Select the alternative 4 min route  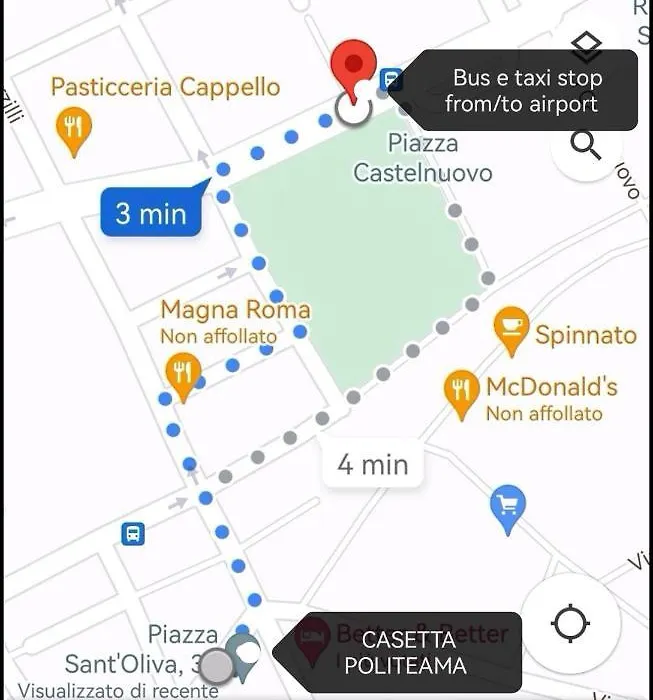click(372, 465)
